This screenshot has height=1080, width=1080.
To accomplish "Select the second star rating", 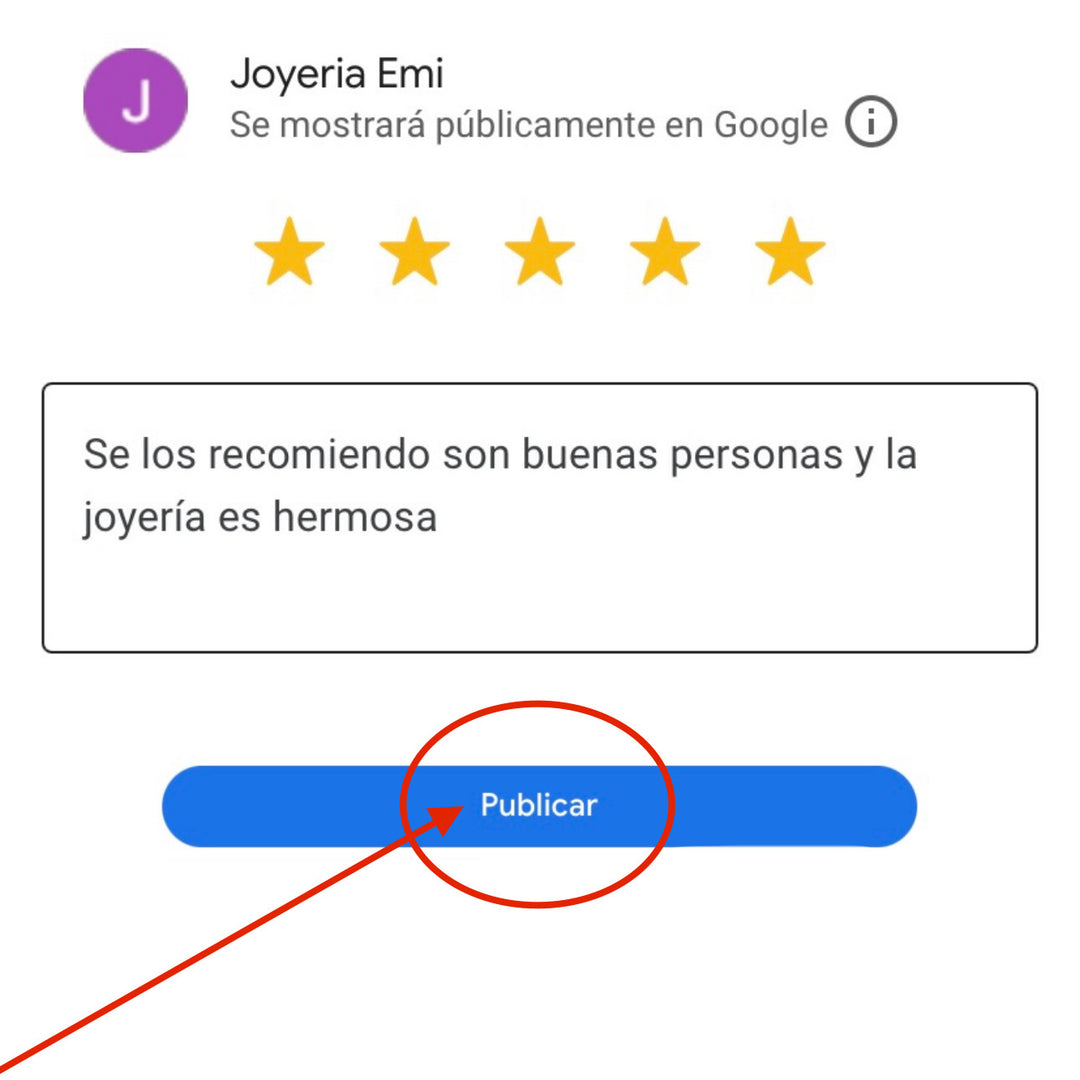I will coord(414,251).
